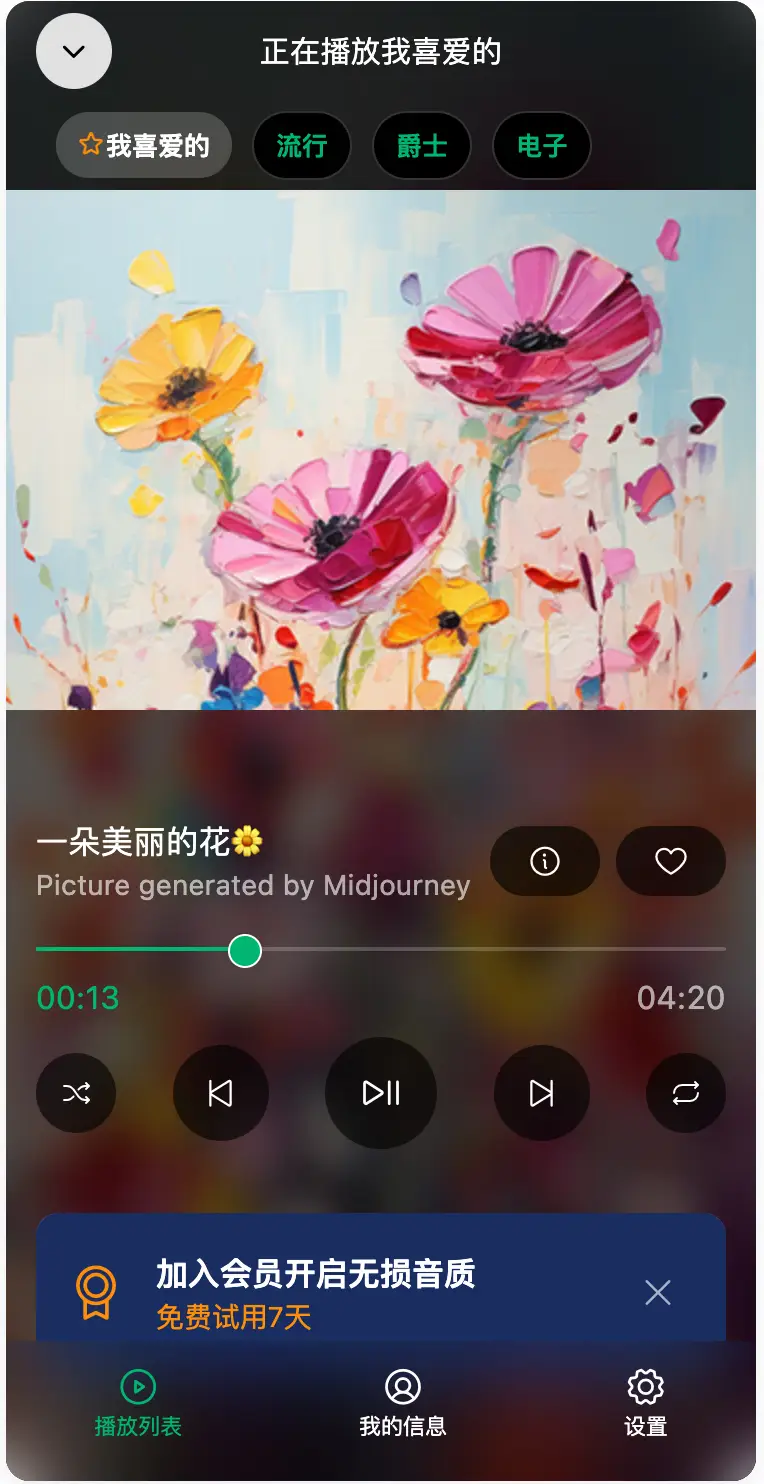Viewport: 764px width, 1484px height.
Task: Skip to the next track
Action: point(541,1093)
